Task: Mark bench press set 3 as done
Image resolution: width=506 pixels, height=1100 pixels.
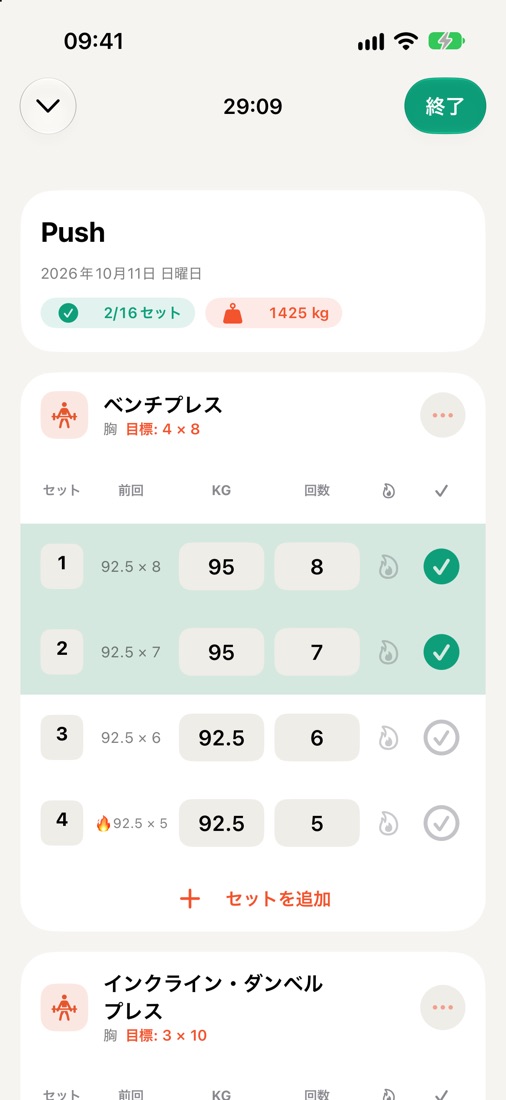Action: tap(441, 738)
